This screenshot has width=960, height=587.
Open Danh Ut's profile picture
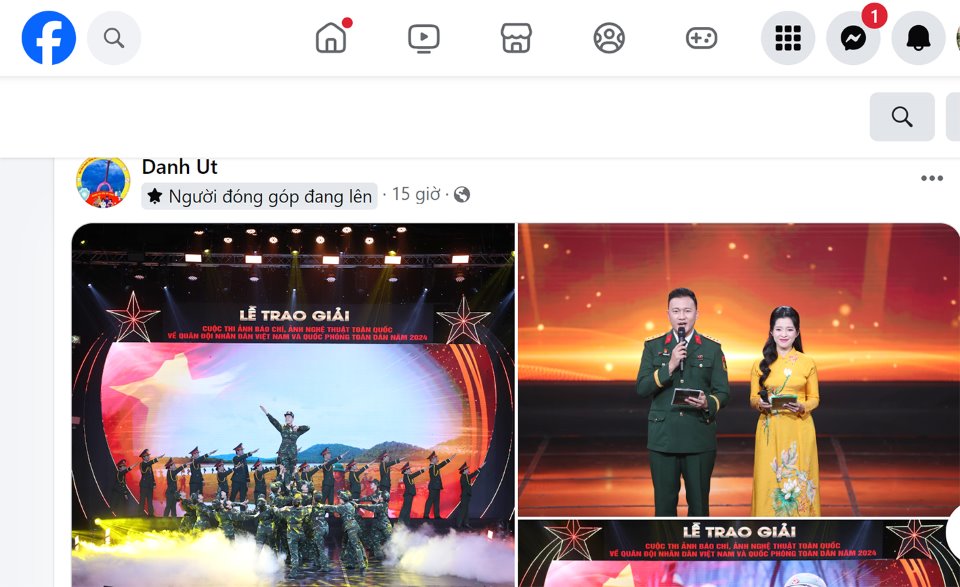point(103,181)
